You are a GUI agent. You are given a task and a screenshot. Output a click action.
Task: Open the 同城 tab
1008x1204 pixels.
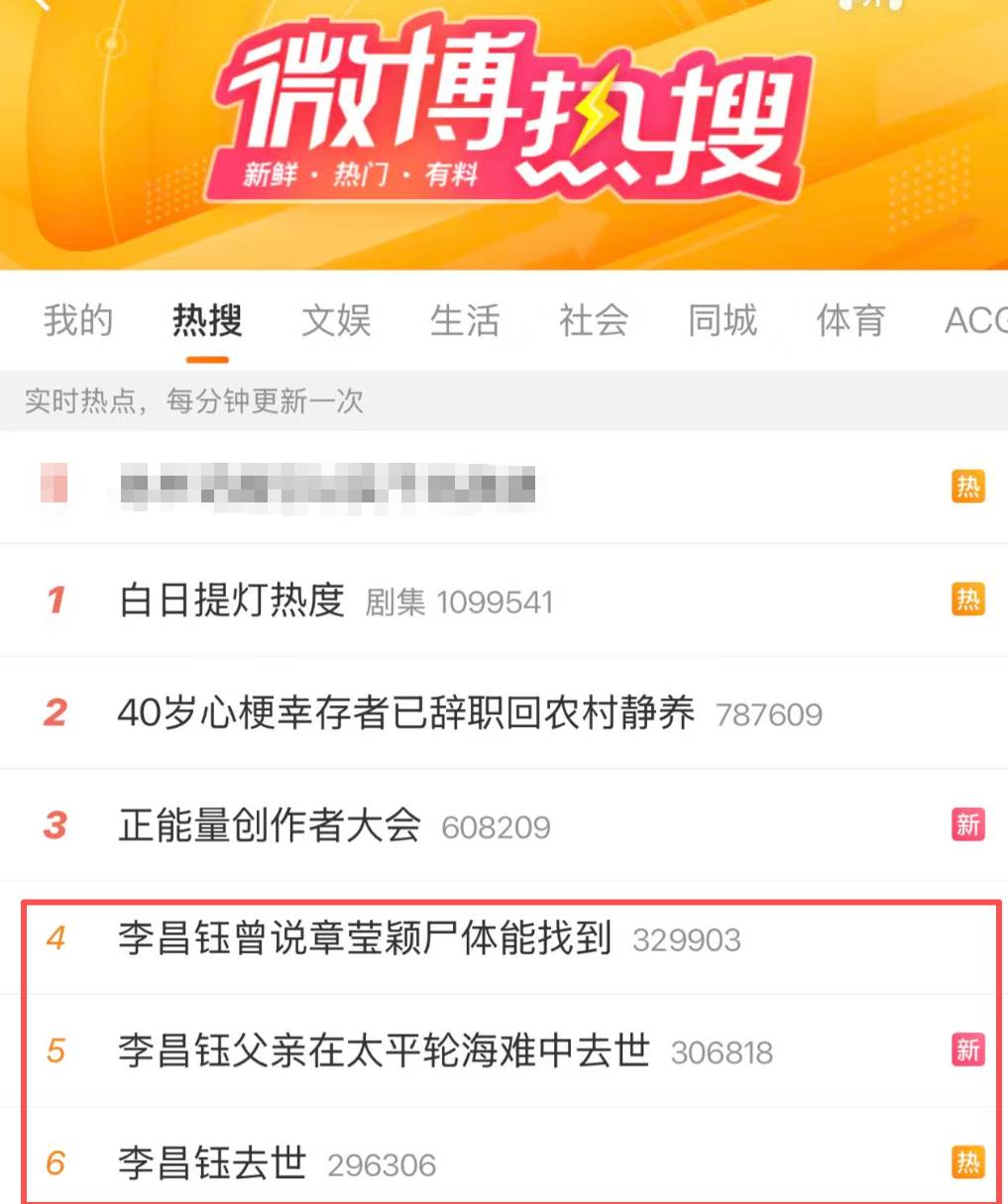722,321
